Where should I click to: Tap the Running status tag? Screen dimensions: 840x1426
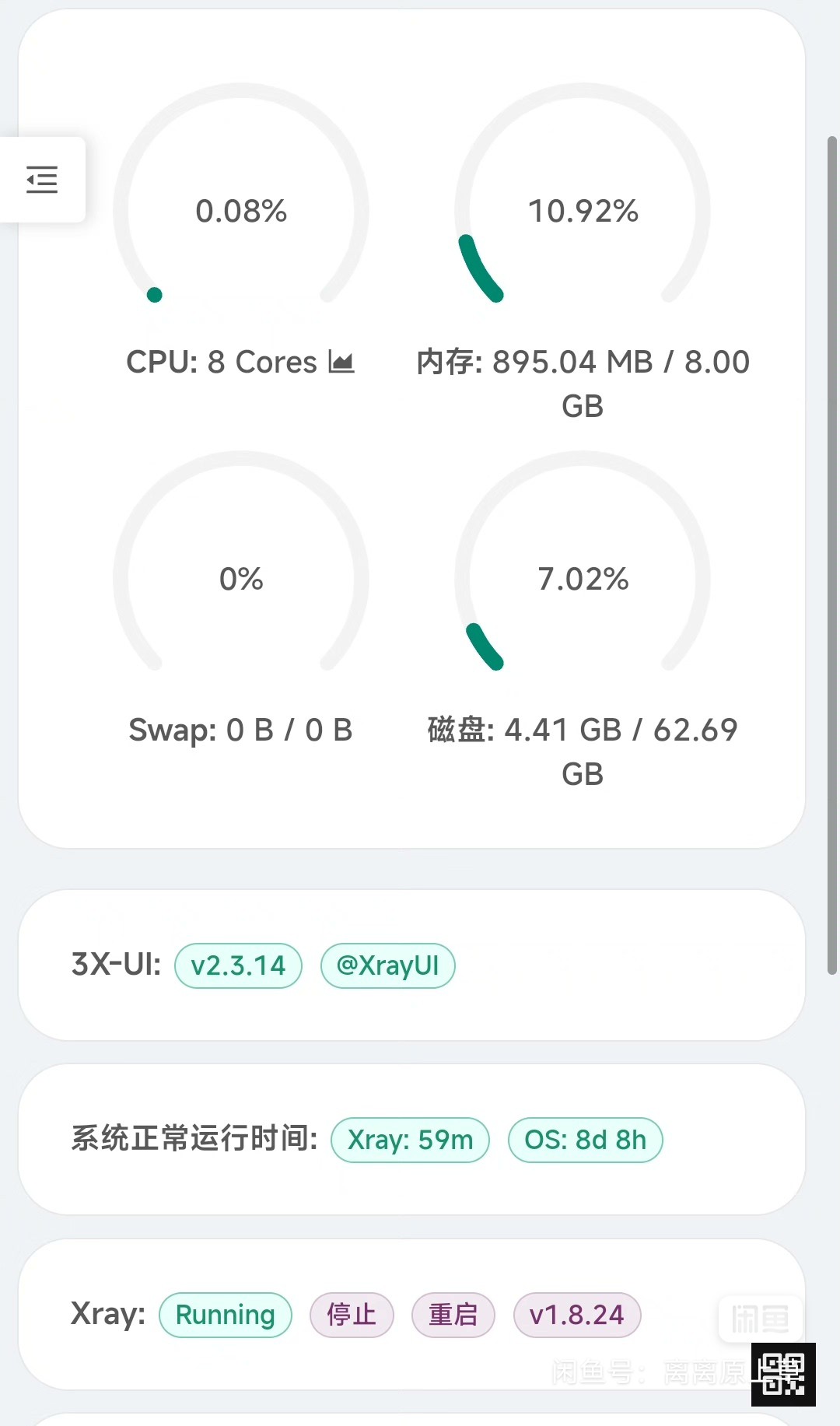click(226, 1315)
